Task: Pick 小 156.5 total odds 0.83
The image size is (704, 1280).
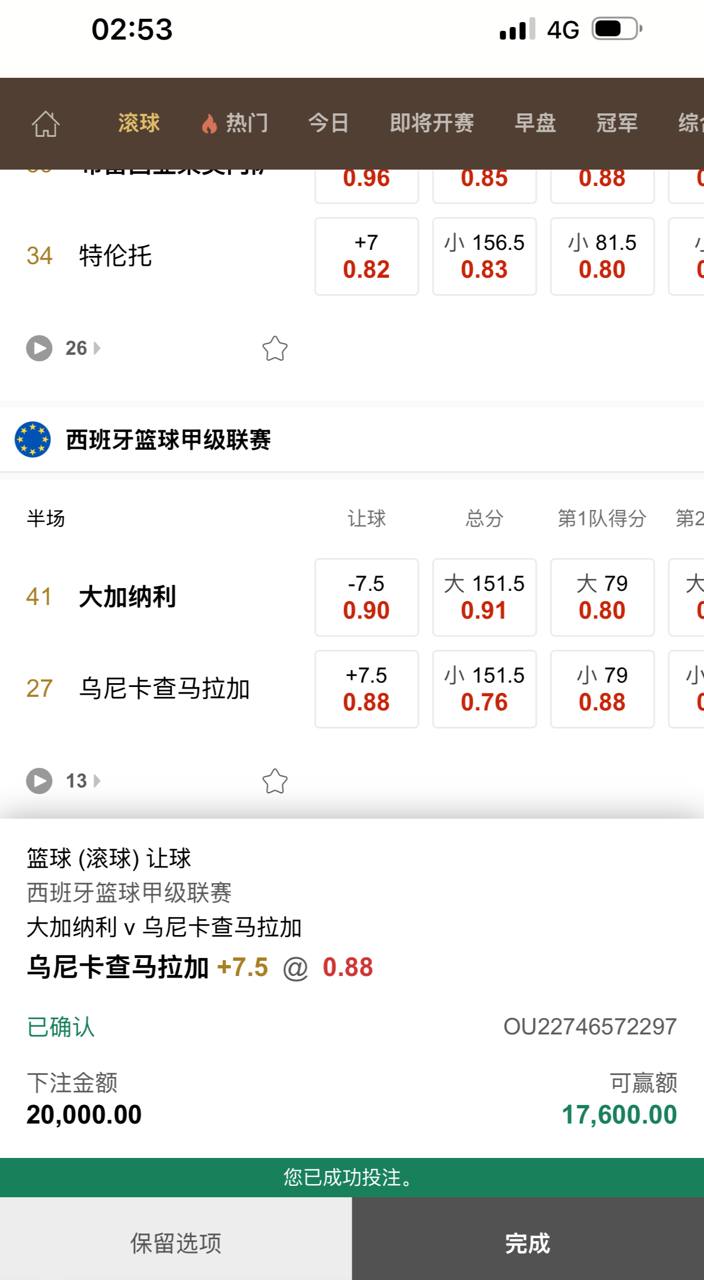Action: 484,256
